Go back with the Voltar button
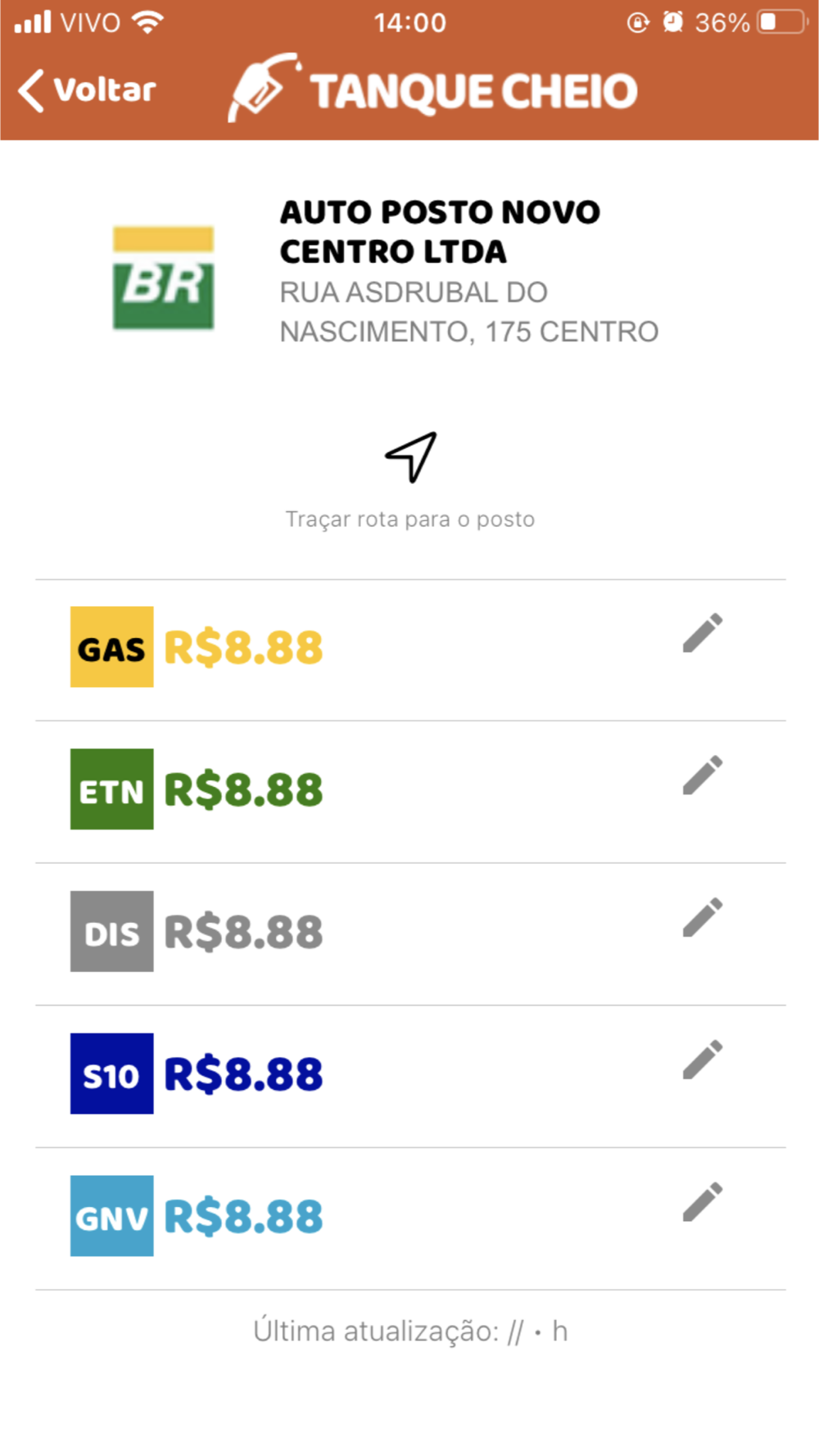Screen dimensions: 819x1456 tap(88, 90)
